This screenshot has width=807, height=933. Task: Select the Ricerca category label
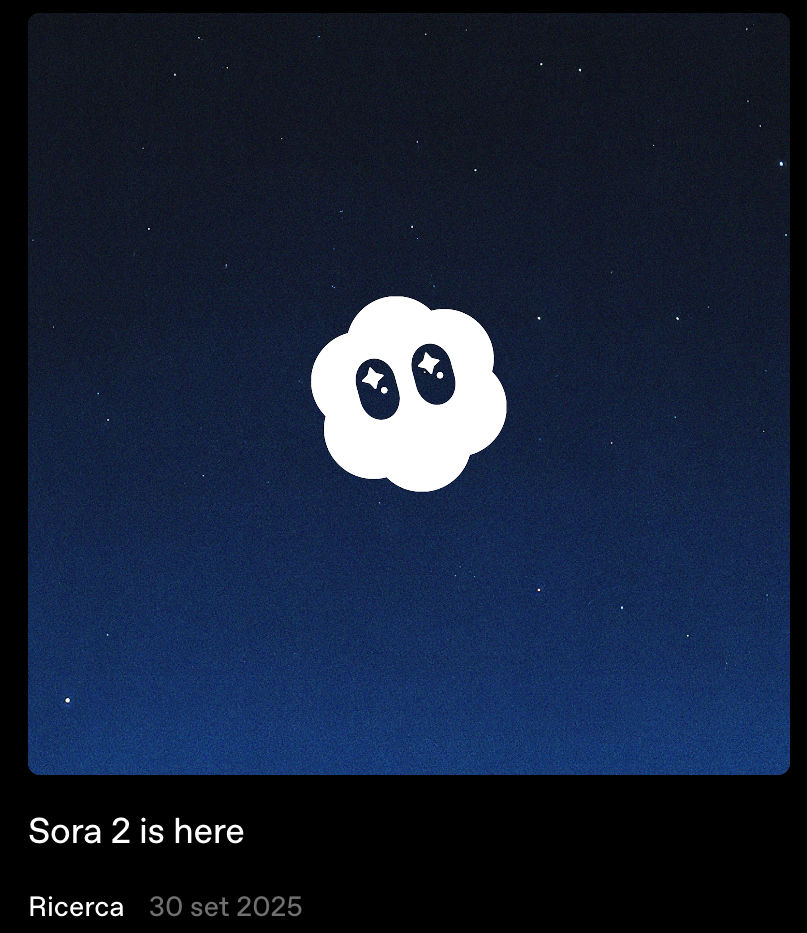[76, 907]
